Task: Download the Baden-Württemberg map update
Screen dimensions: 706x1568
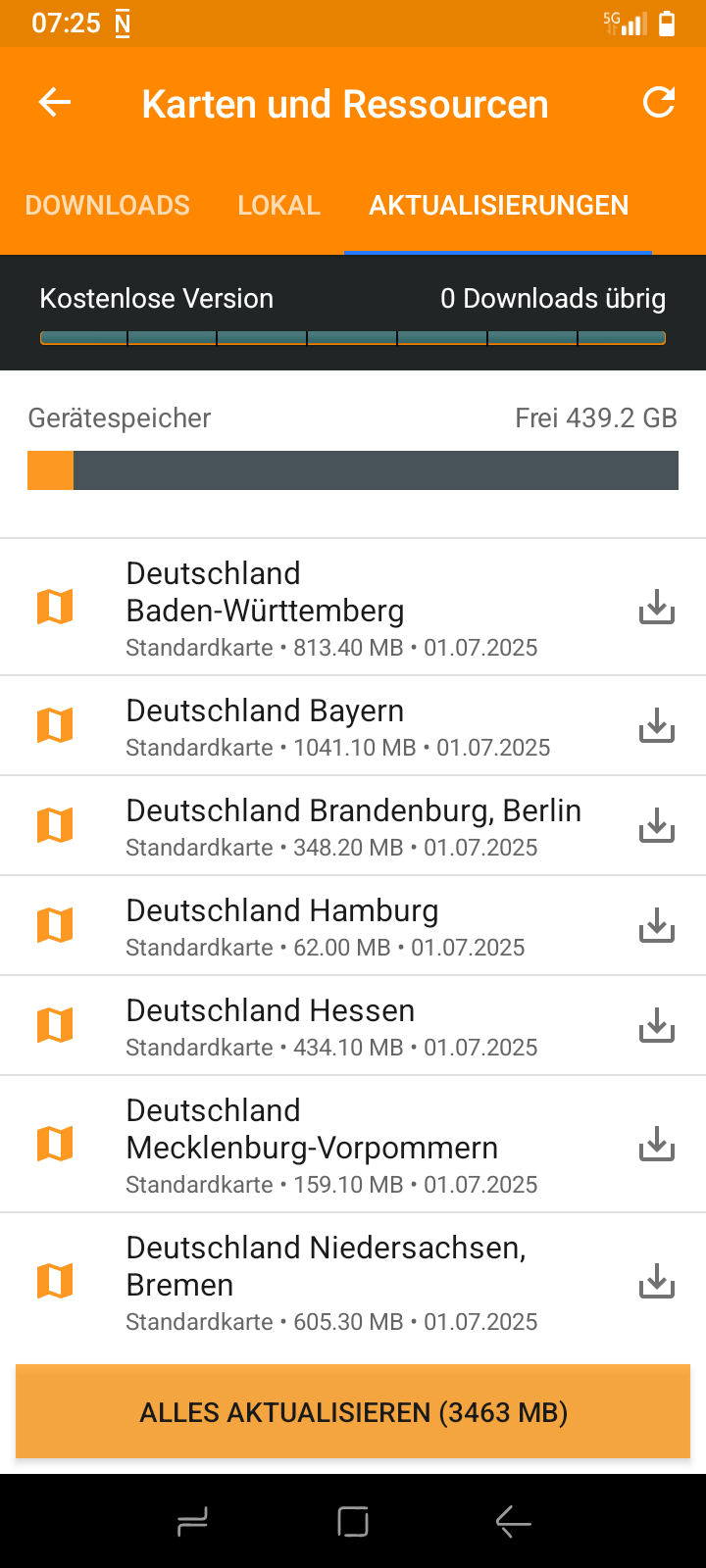Action: 657,608
